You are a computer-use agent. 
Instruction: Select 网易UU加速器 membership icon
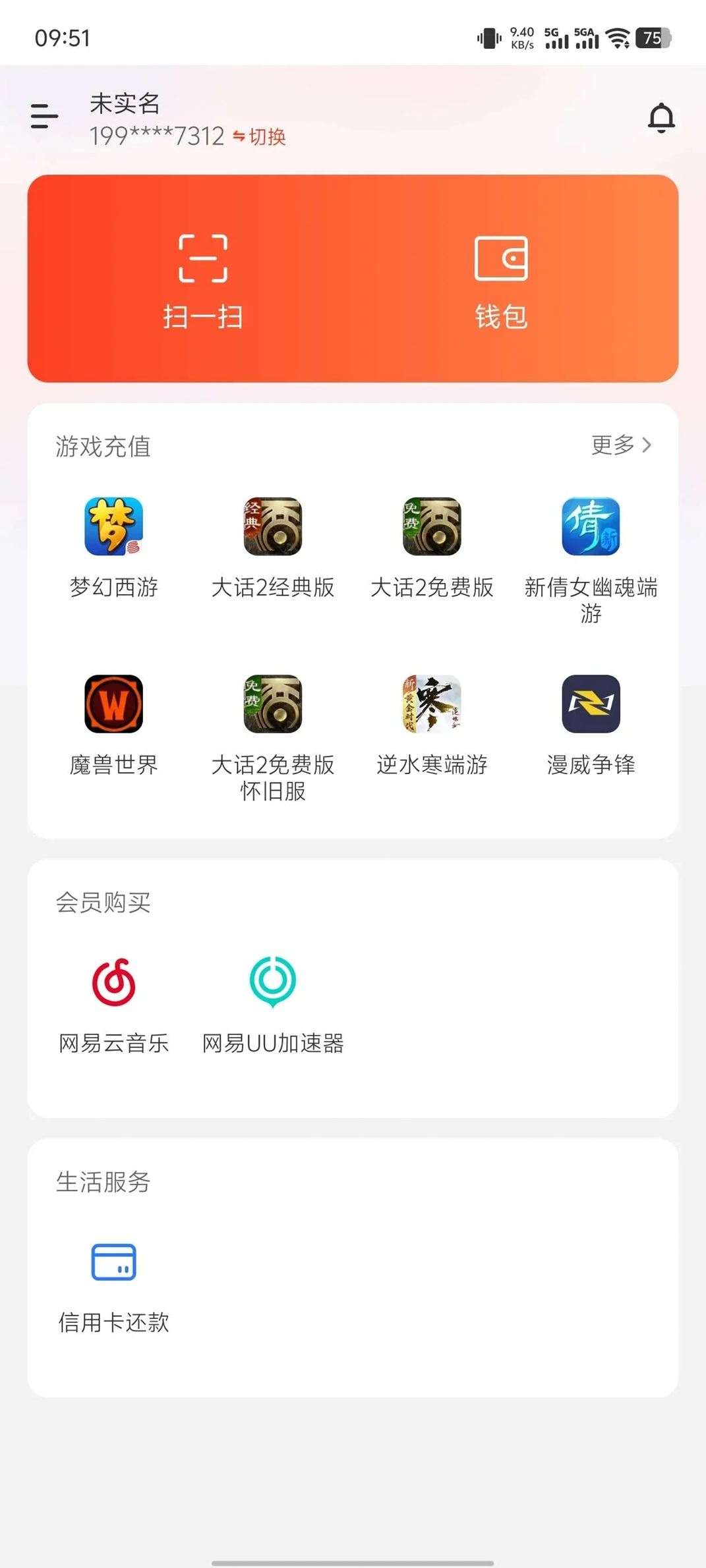click(x=273, y=982)
